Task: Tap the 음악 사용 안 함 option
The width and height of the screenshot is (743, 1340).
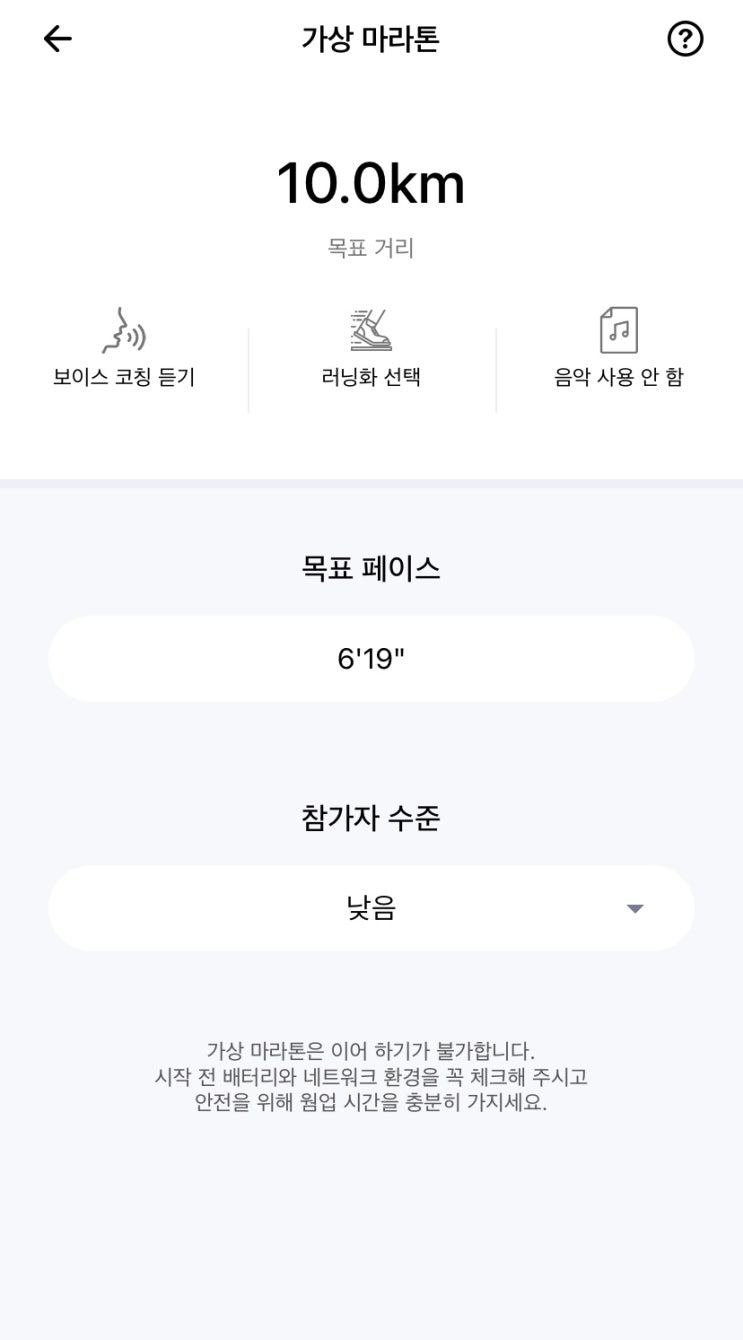Action: (x=618, y=349)
